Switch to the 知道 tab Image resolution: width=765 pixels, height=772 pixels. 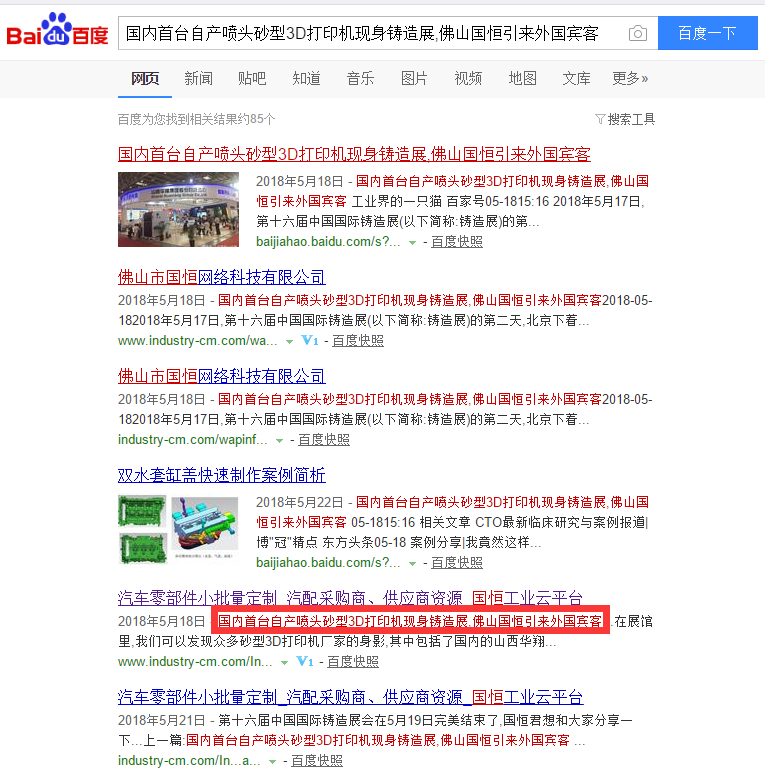306,78
